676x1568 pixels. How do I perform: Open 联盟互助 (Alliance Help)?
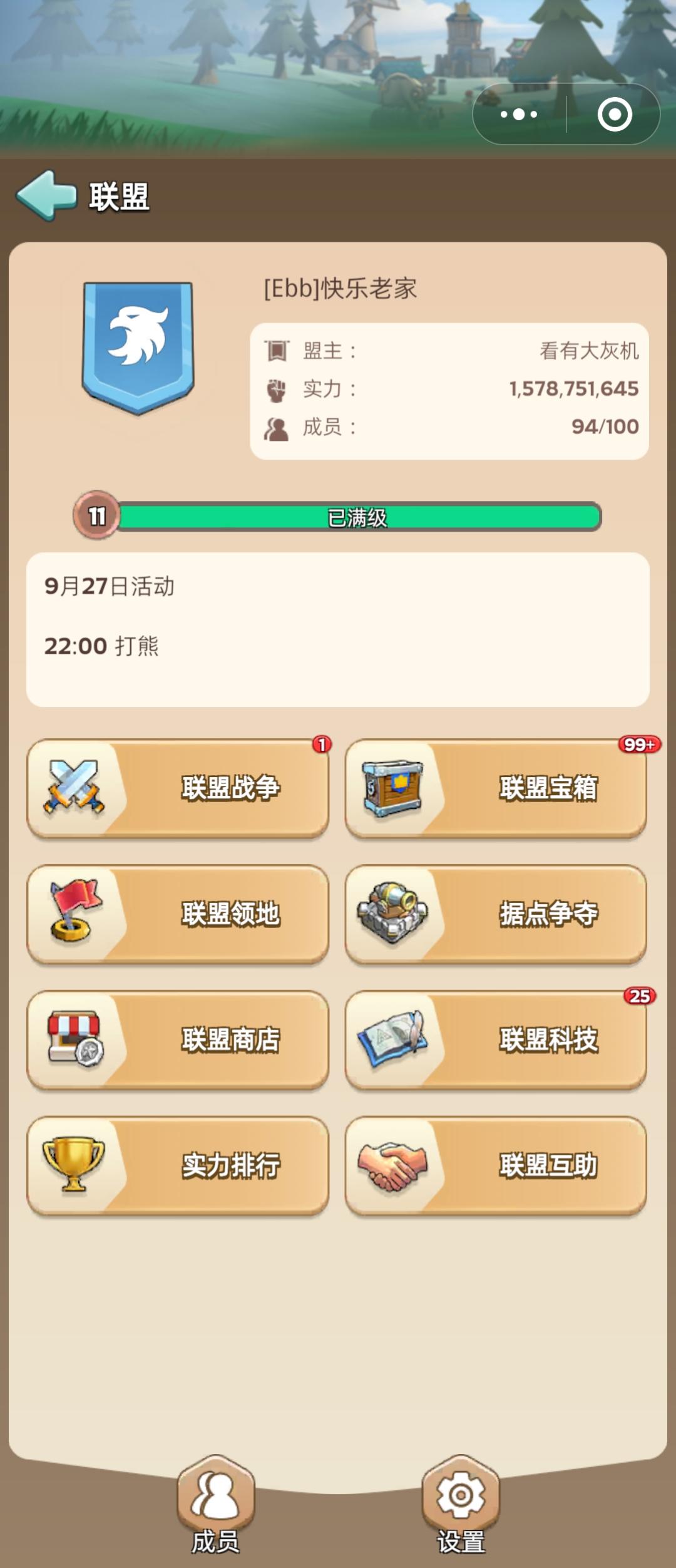(496, 1166)
